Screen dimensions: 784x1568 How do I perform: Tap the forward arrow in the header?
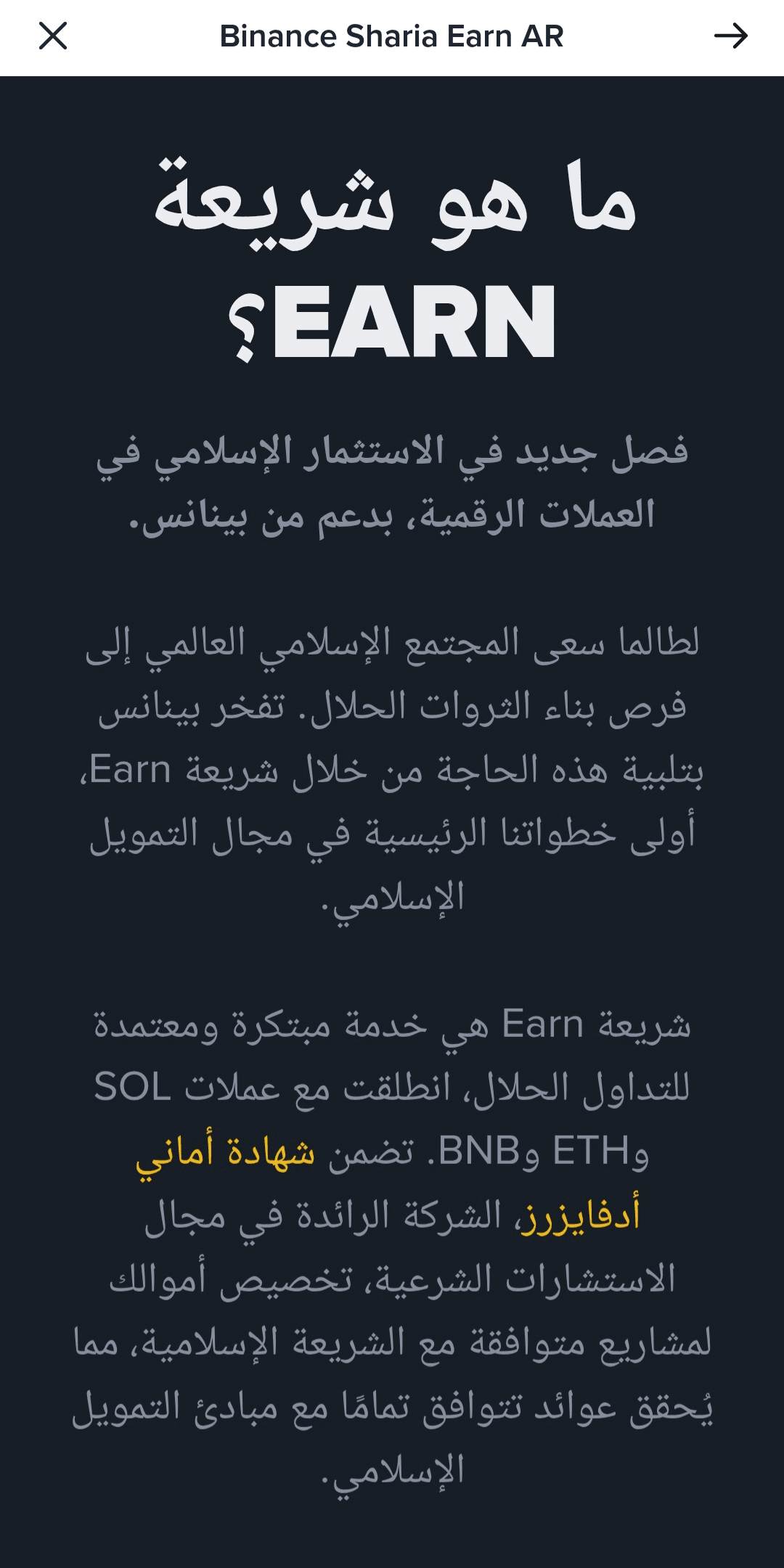coord(730,36)
